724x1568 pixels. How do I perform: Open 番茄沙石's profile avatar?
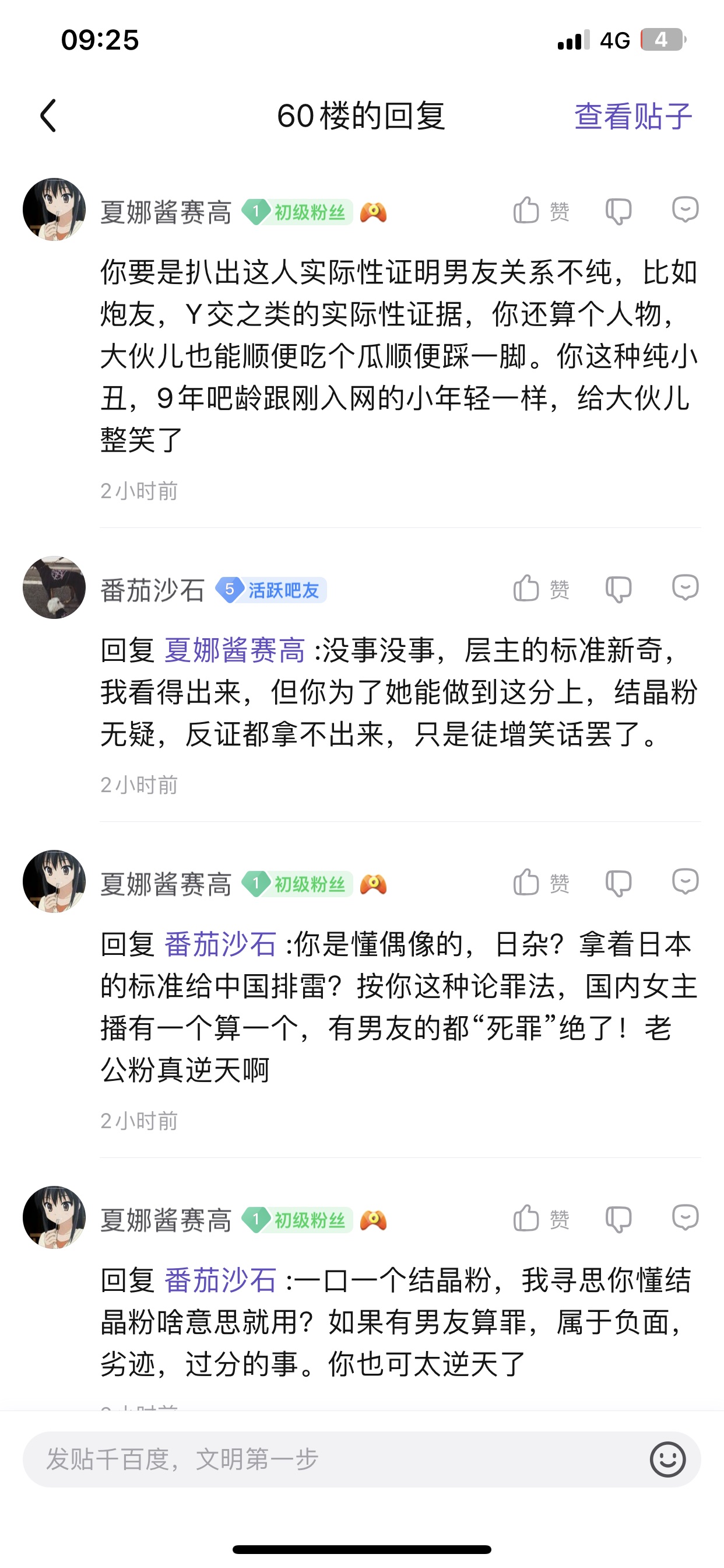point(54,587)
